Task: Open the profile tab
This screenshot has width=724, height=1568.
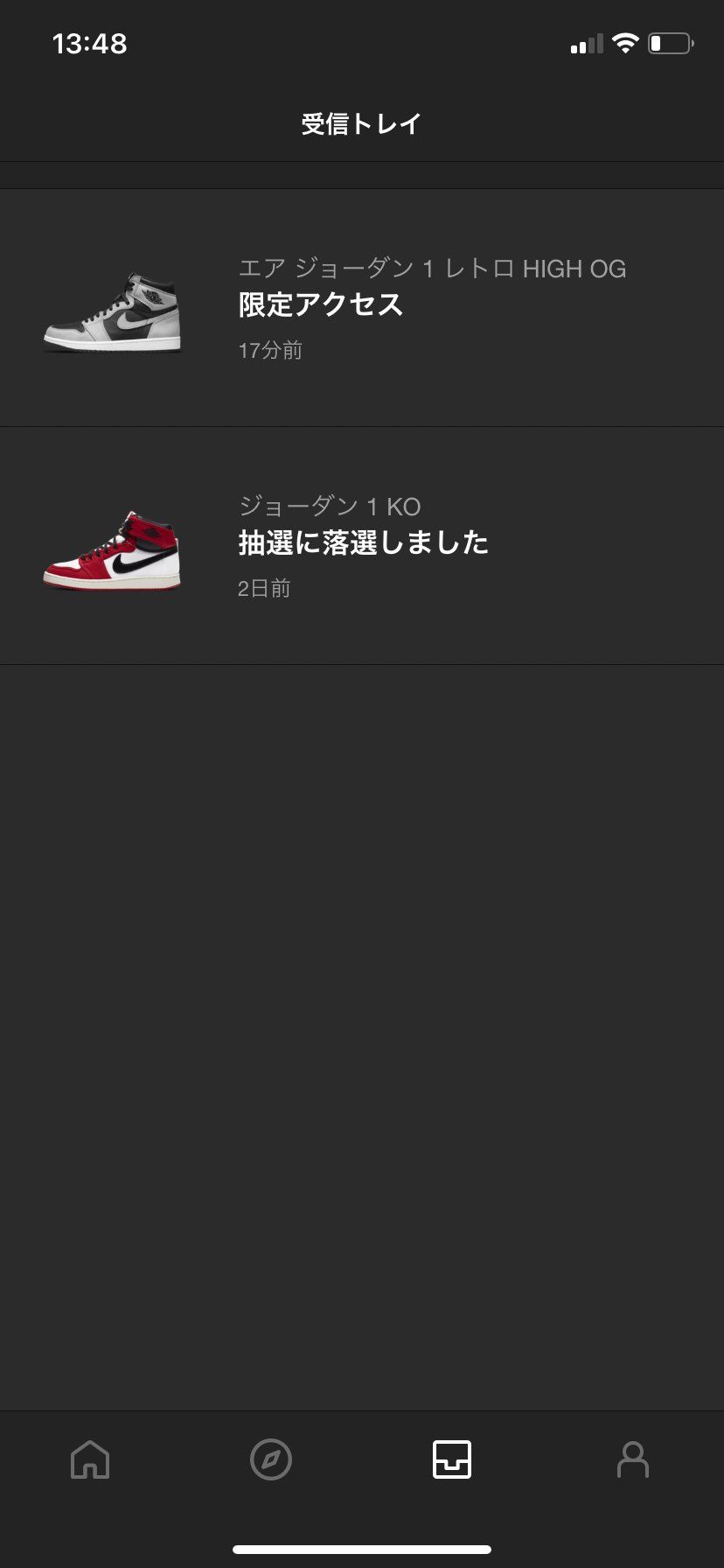Action: coord(633,1459)
